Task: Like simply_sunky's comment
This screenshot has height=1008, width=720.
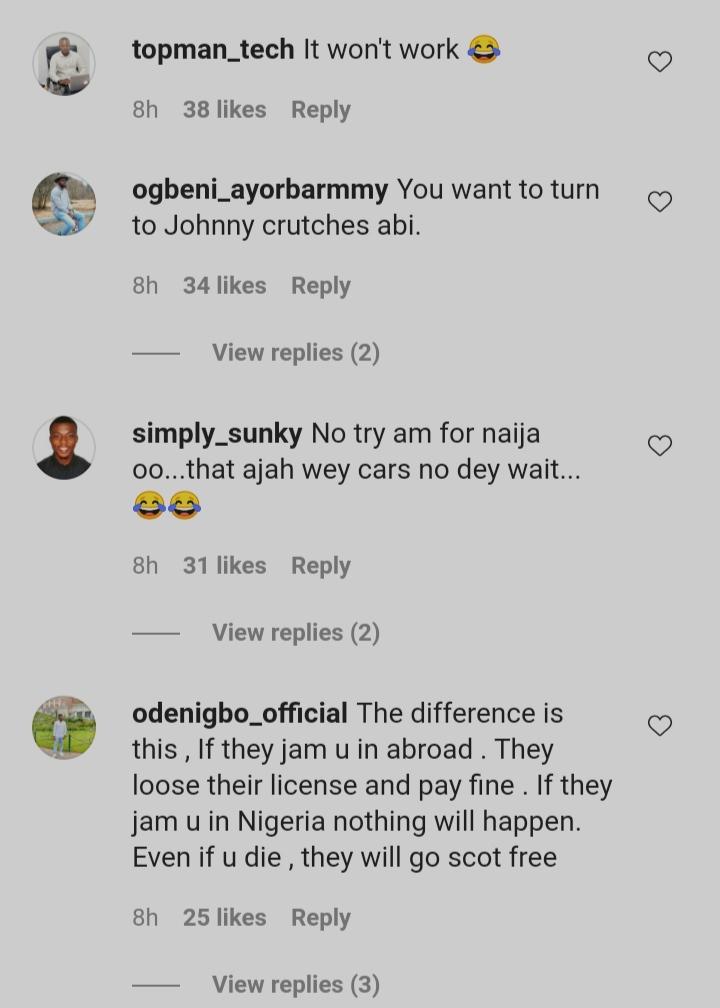Action: pyautogui.click(x=659, y=446)
